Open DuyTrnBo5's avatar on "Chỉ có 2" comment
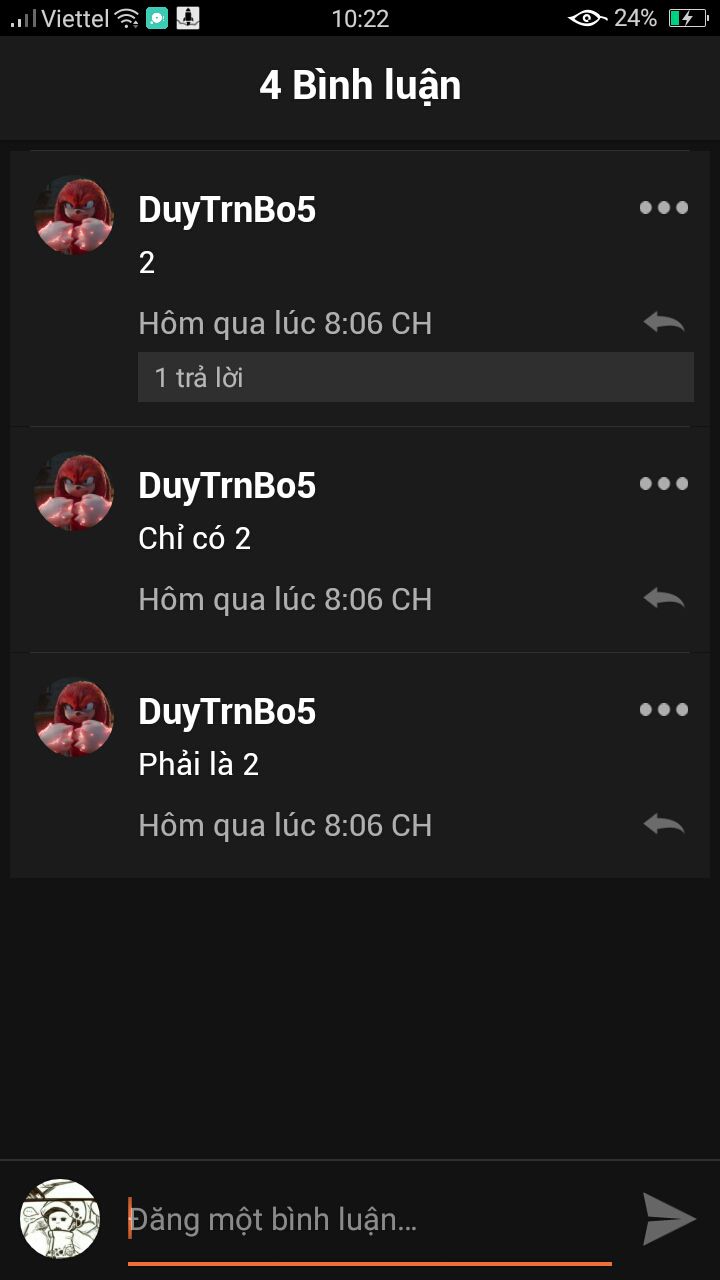Image resolution: width=720 pixels, height=1280 pixels. click(x=74, y=491)
